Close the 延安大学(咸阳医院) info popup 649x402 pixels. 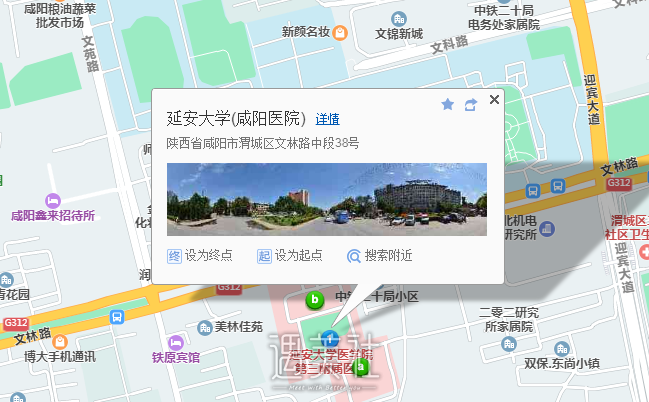[494, 100]
